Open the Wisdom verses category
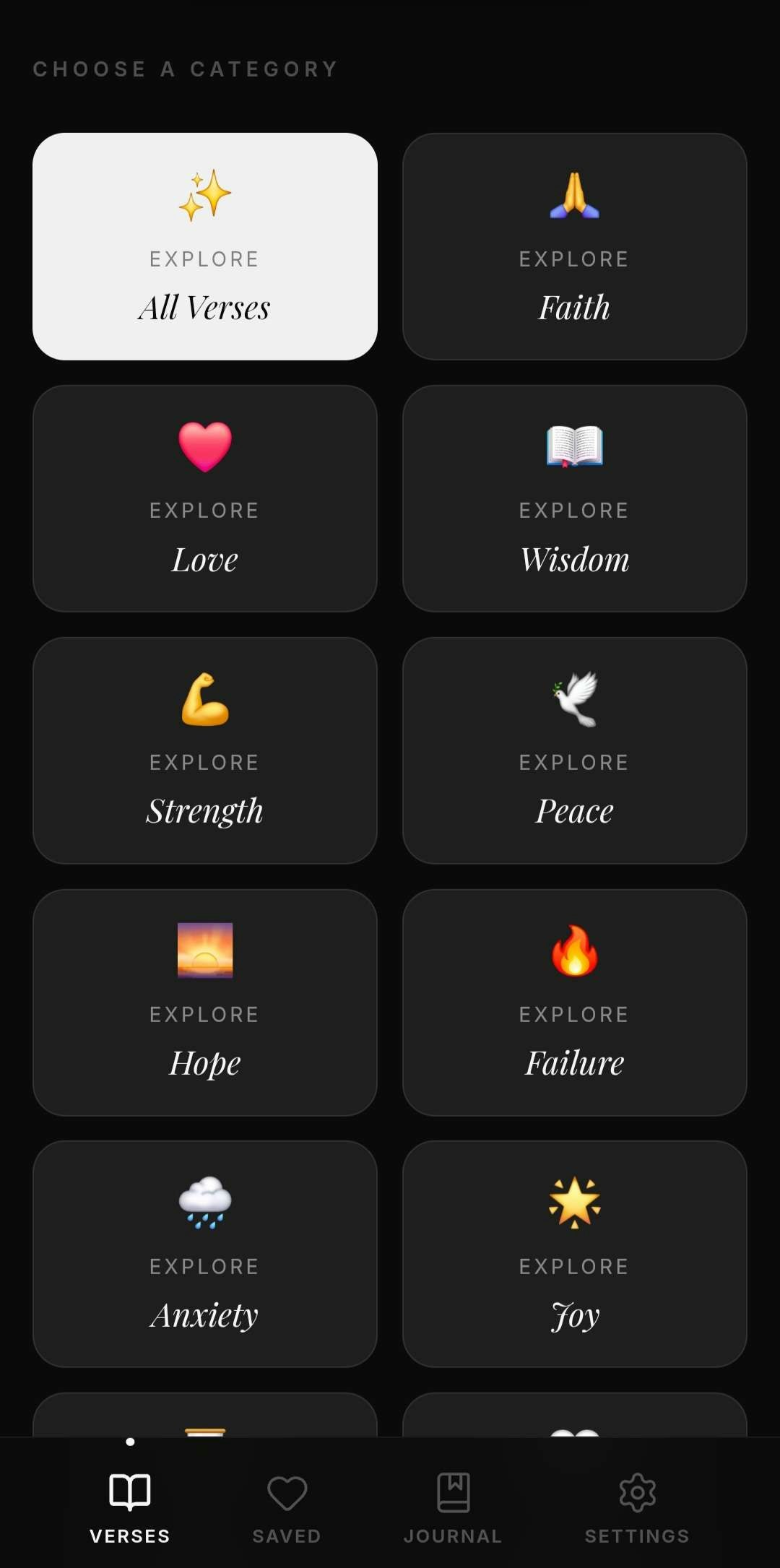 click(574, 498)
